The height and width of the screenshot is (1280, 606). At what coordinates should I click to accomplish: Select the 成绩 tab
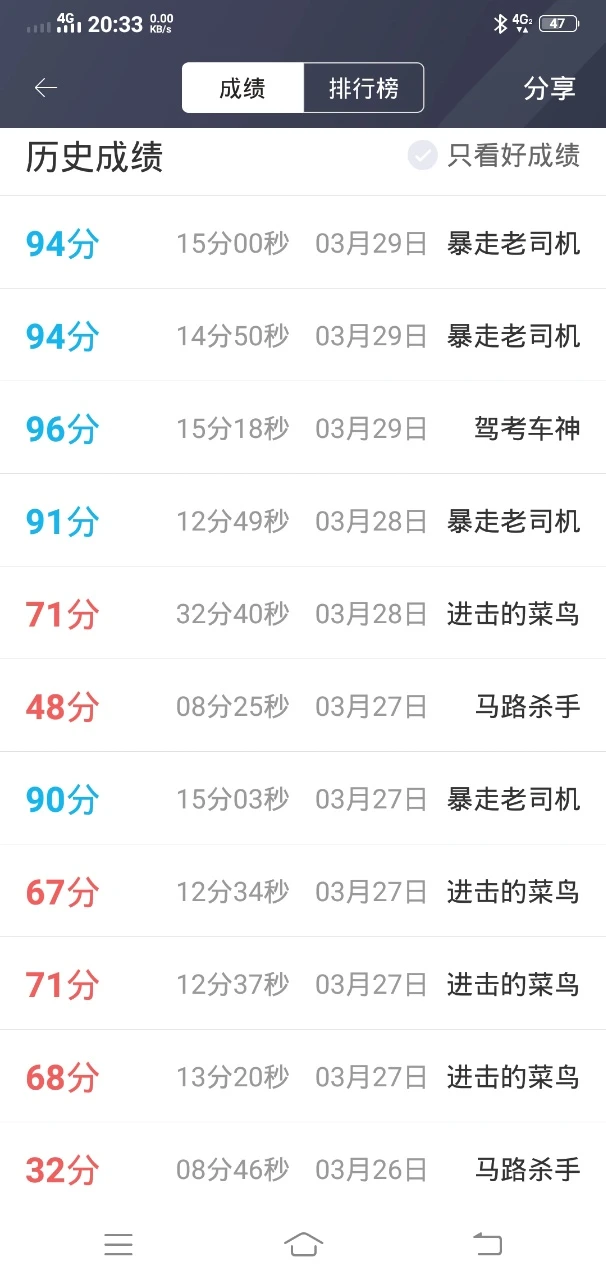[242, 88]
